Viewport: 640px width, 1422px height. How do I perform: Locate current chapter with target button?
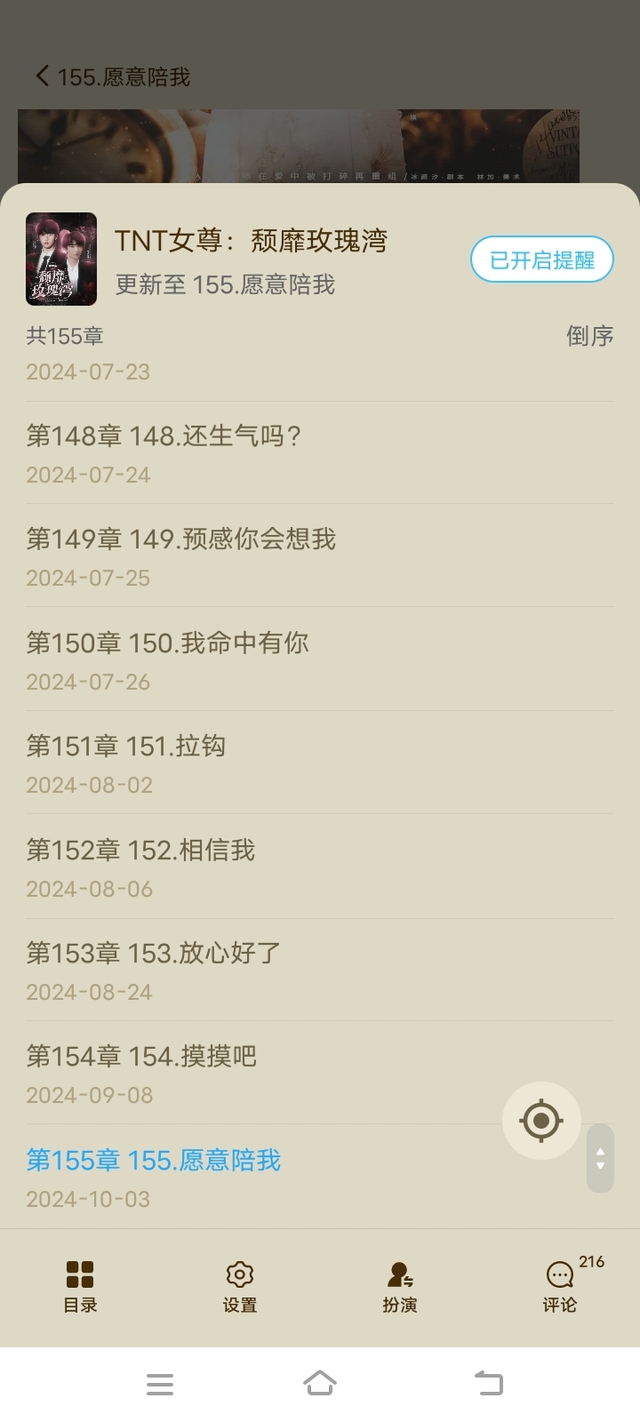[541, 1120]
